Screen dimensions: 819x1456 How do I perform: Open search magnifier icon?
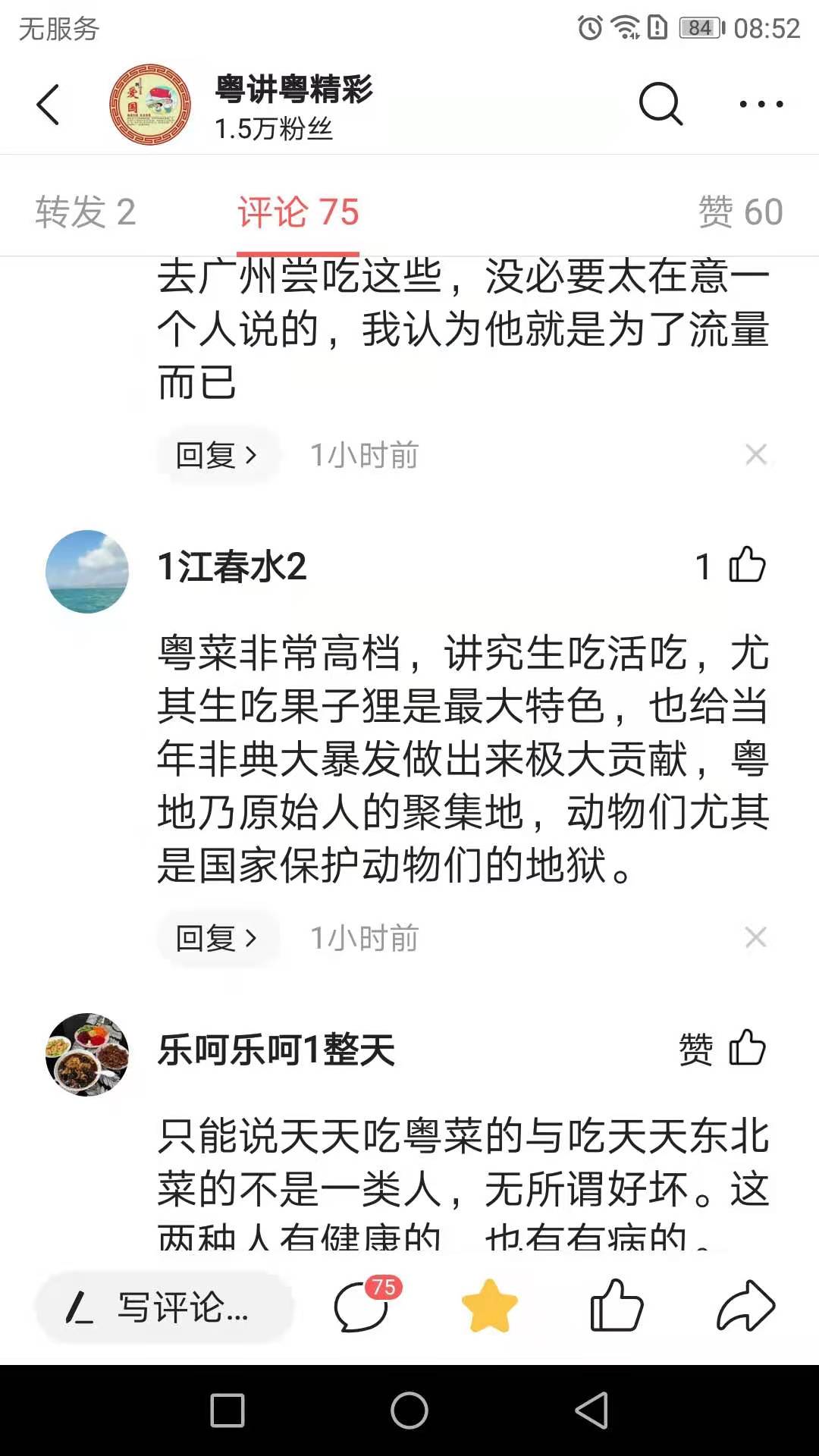(x=661, y=103)
